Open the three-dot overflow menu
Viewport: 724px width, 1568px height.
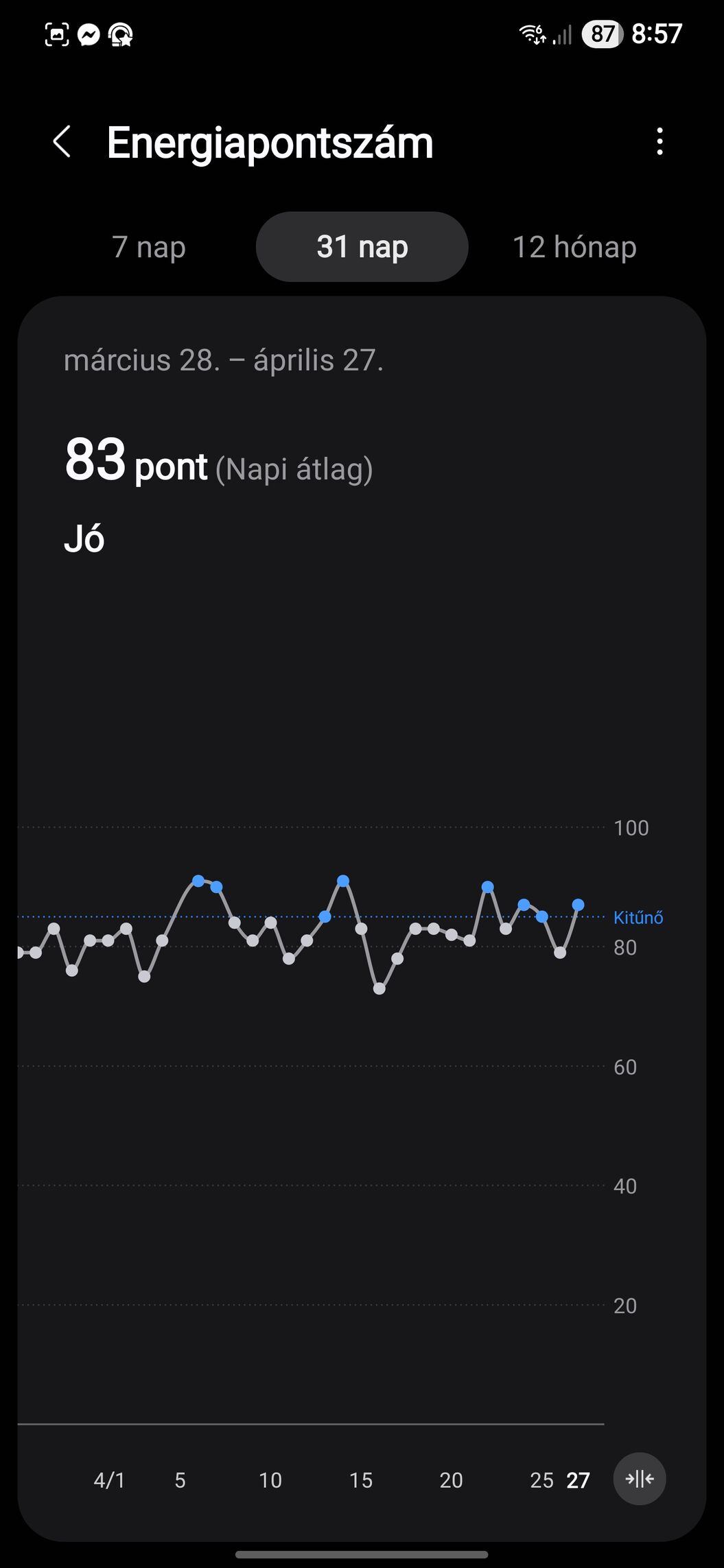pos(659,141)
